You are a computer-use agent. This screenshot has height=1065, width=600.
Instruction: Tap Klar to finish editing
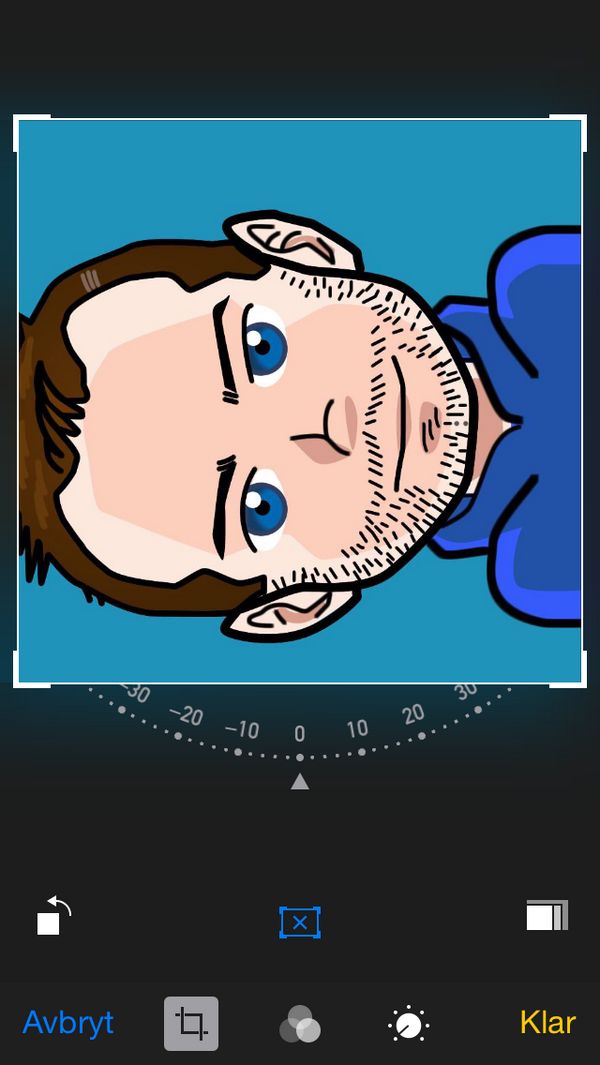(x=547, y=1022)
